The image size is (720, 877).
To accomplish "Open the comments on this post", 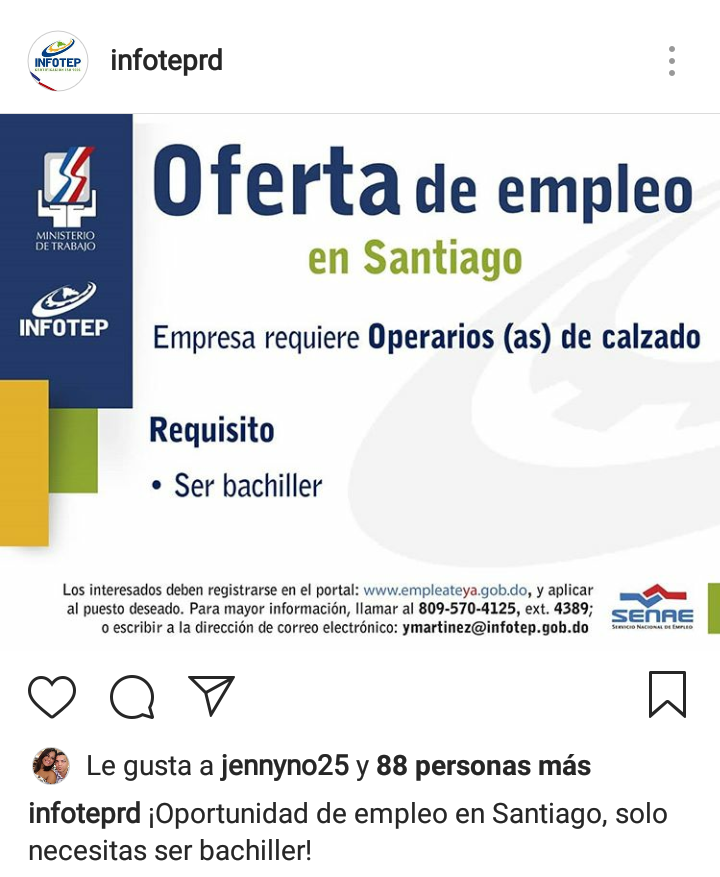I will 132,696.
